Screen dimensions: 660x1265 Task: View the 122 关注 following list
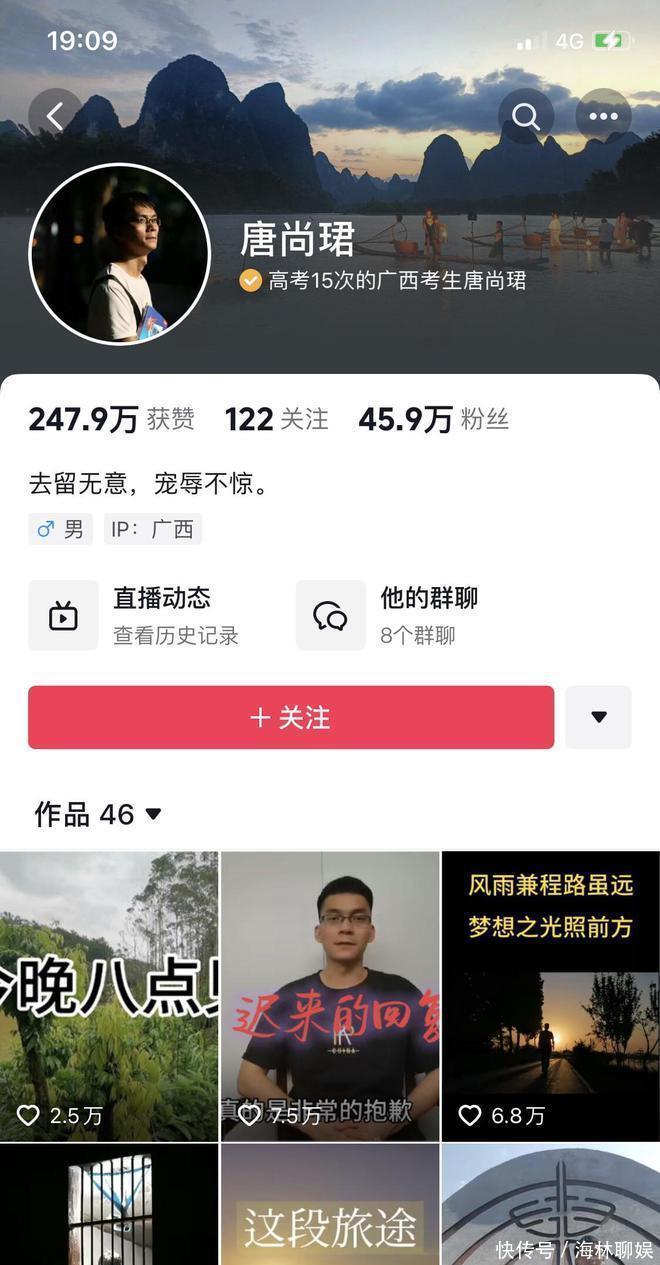276,419
